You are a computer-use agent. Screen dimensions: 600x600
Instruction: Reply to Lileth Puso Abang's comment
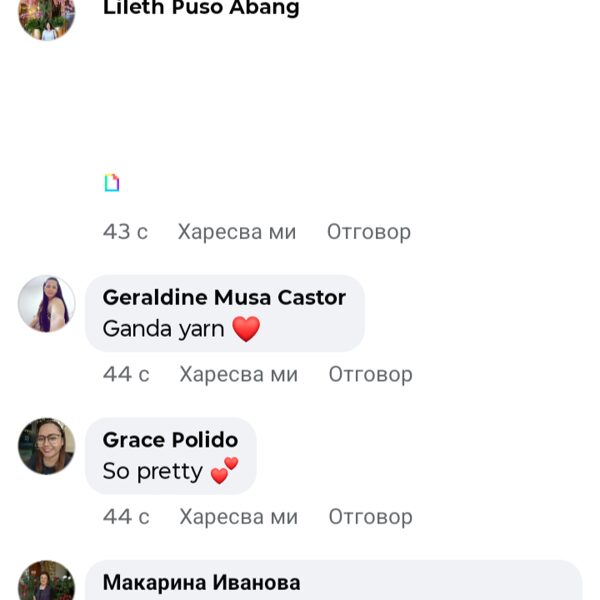click(368, 232)
